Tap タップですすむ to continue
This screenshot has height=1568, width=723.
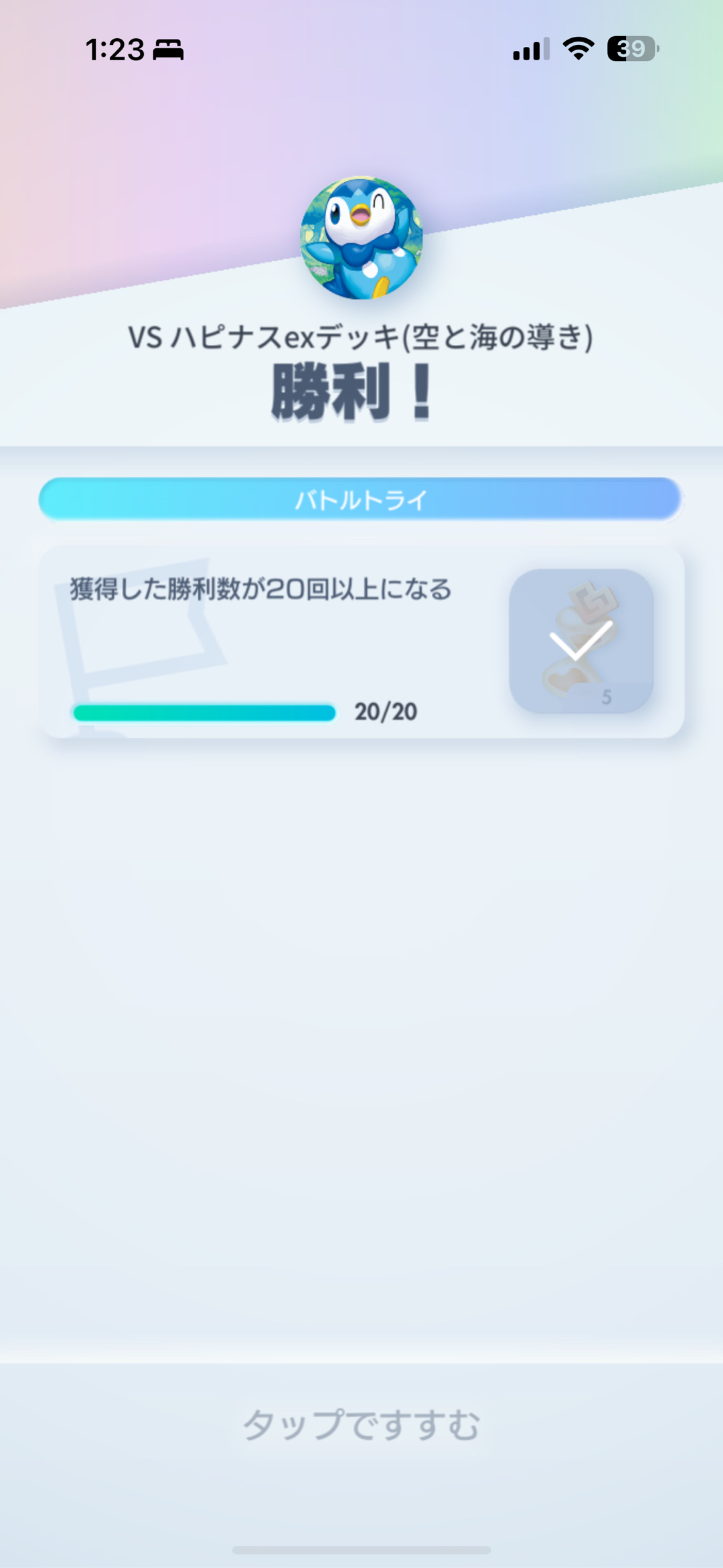click(x=361, y=1425)
